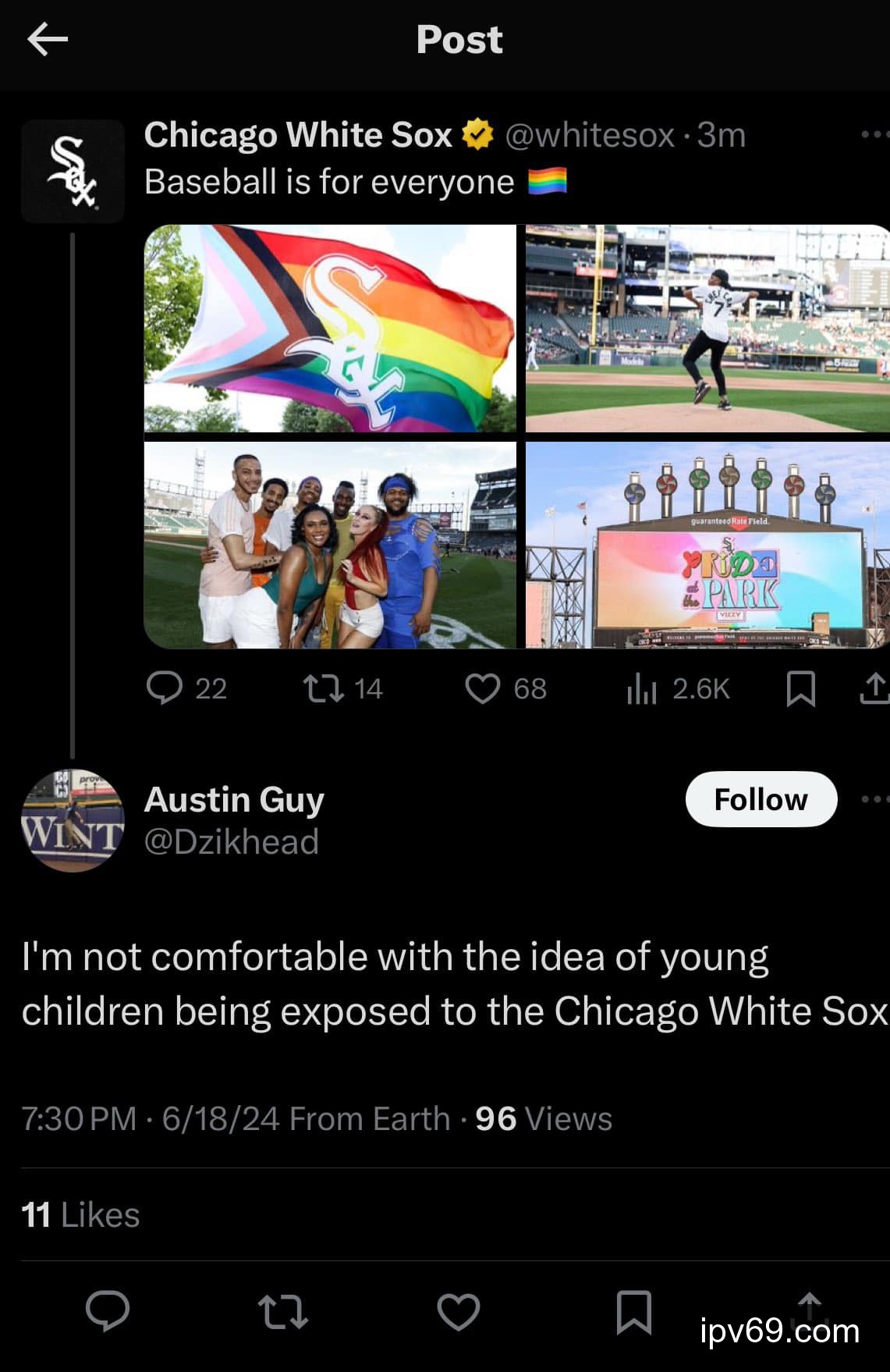This screenshot has width=890, height=1372.
Task: Bookmark the Chicago White Sox post
Action: click(801, 688)
